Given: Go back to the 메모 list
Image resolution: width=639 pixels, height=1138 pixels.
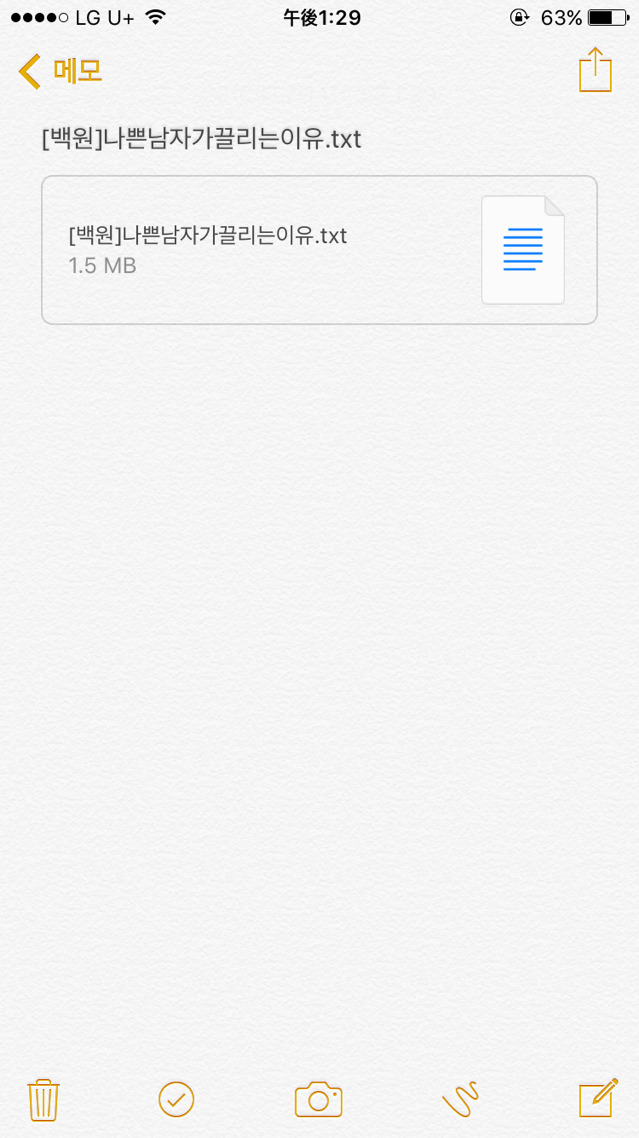Looking at the screenshot, I should (x=60, y=72).
